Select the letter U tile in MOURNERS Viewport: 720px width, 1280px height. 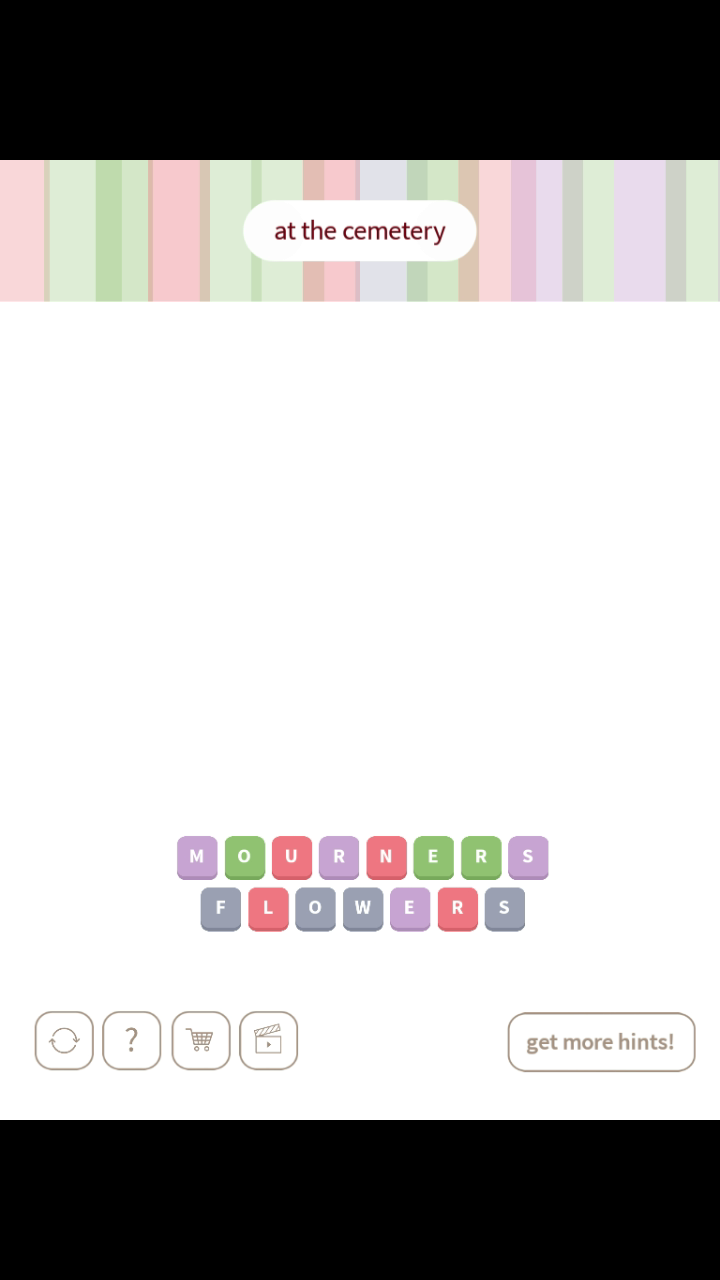(x=291, y=857)
